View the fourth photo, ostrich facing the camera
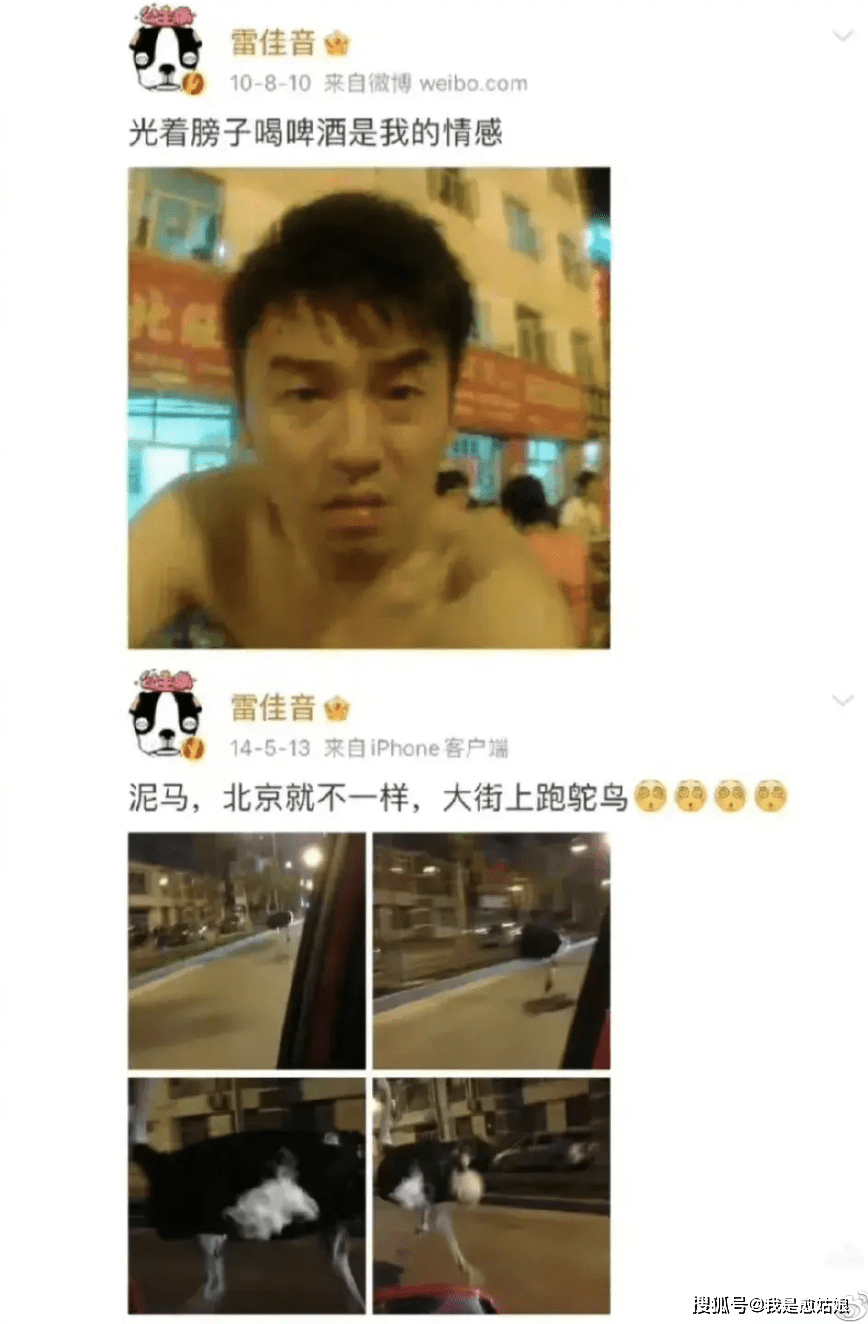 point(491,1195)
